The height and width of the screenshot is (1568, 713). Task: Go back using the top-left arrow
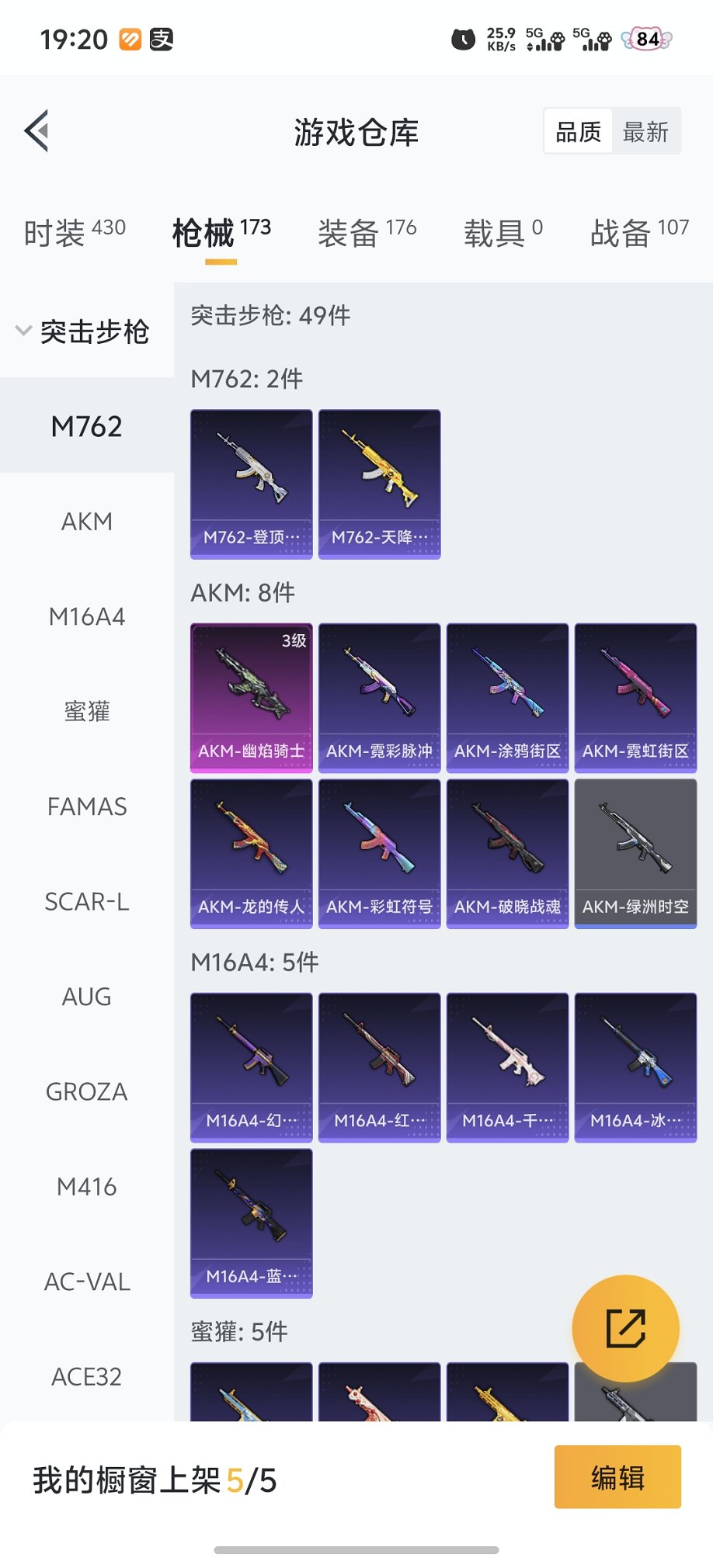coord(37,130)
